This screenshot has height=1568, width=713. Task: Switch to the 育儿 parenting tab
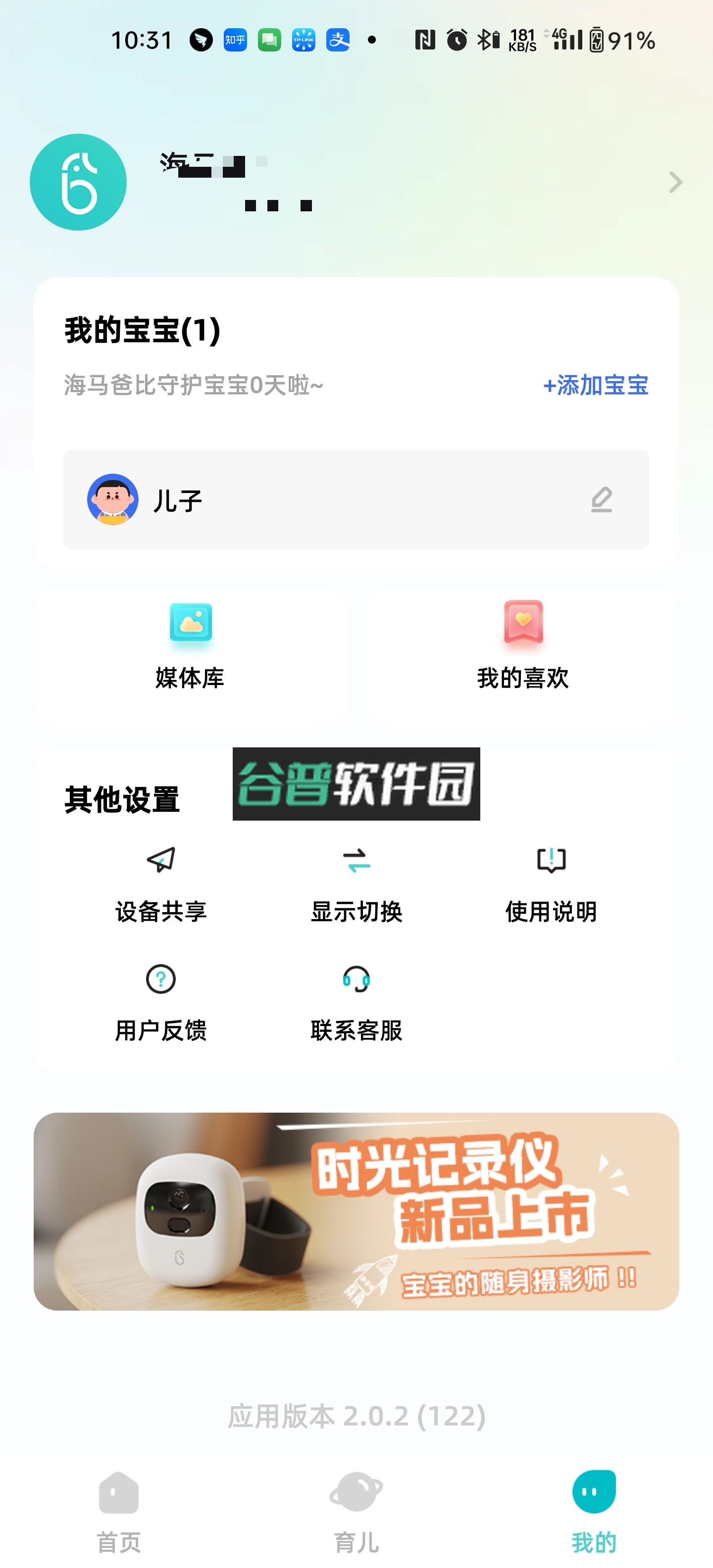(x=356, y=1516)
